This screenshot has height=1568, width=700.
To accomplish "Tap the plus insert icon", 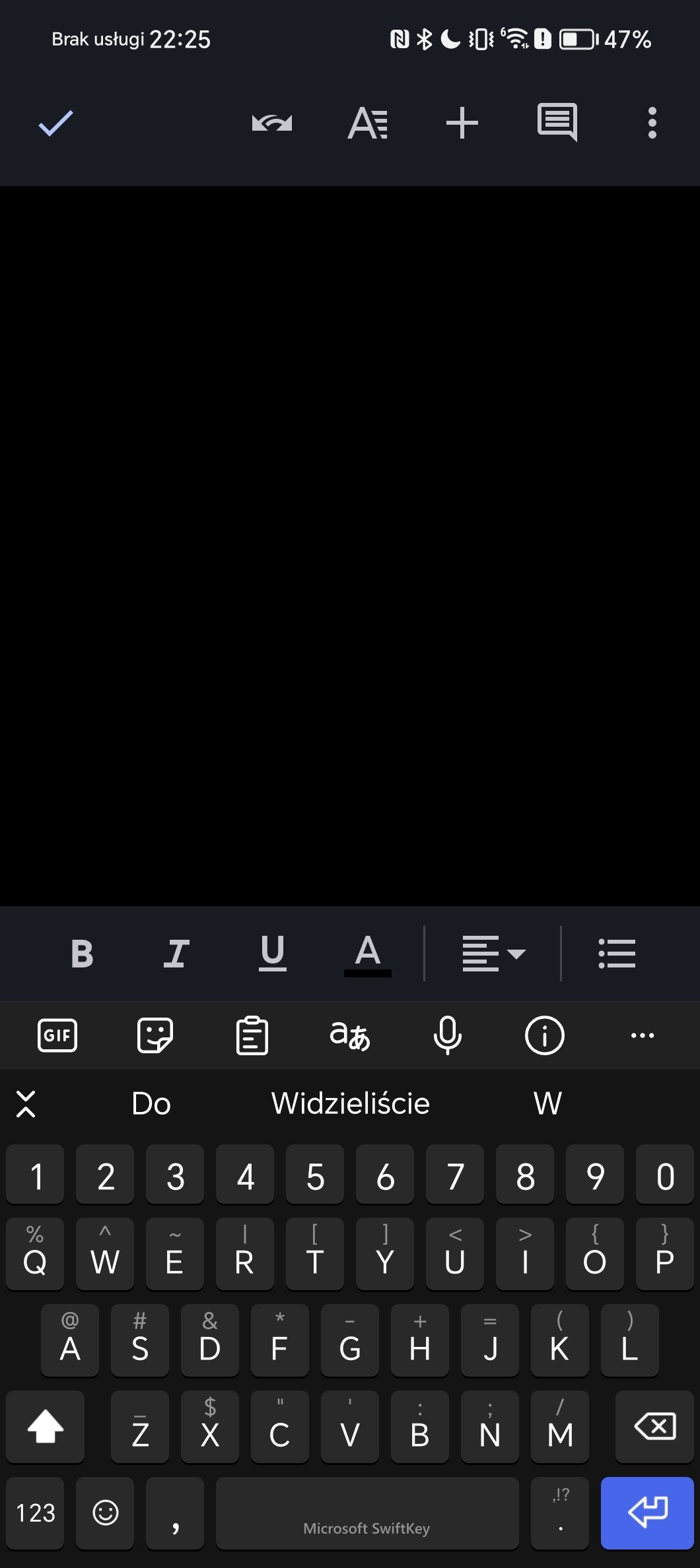I will (462, 123).
